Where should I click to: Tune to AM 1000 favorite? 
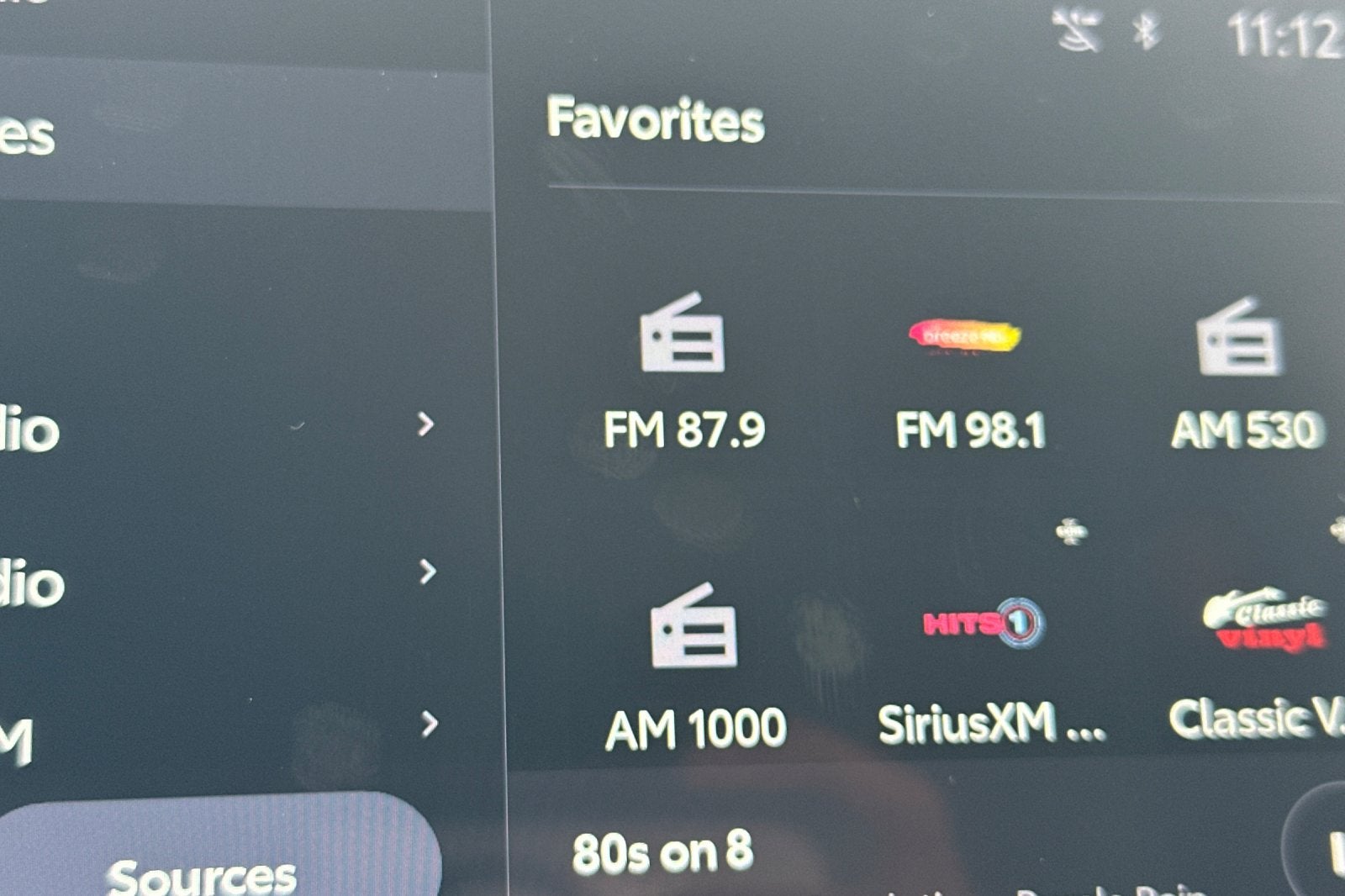coord(694,664)
